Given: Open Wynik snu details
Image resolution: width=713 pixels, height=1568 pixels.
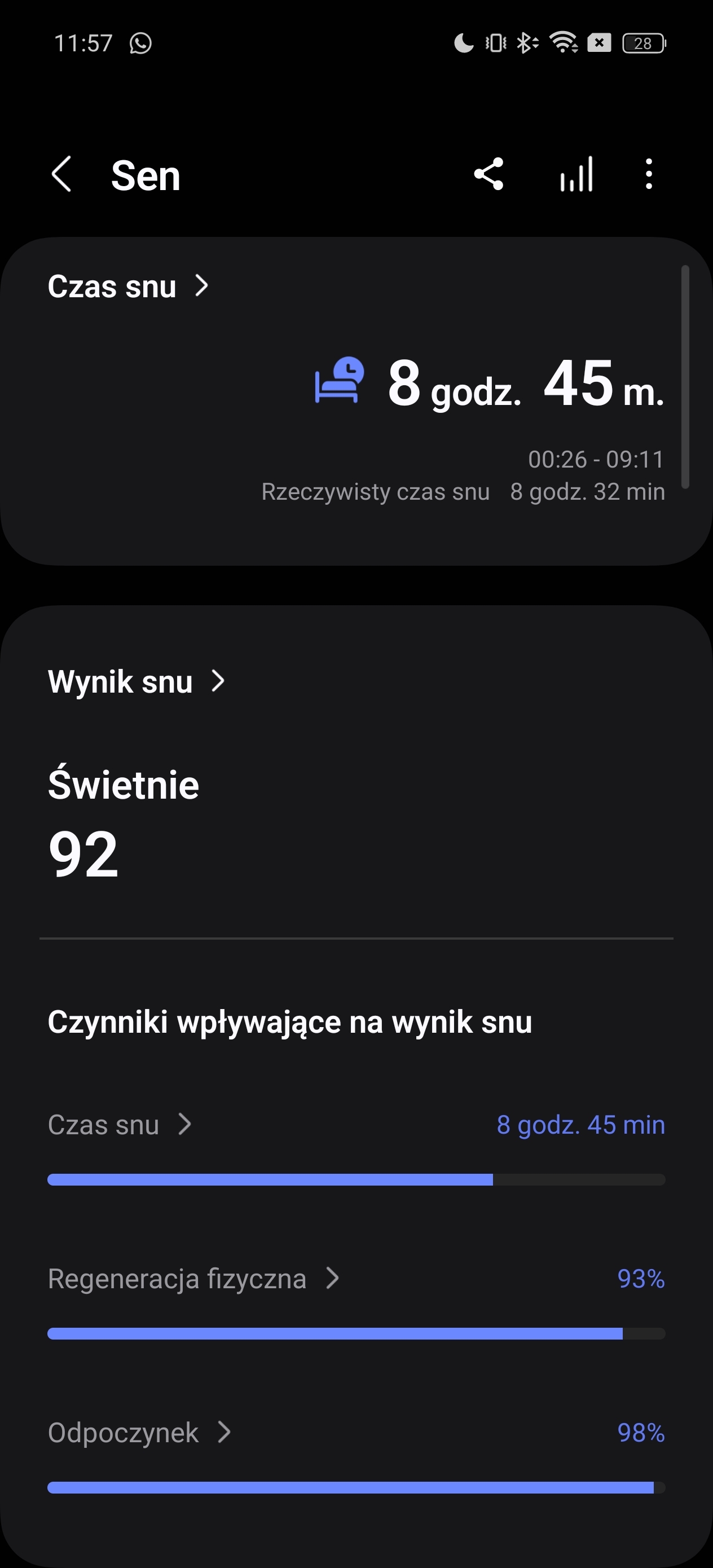Looking at the screenshot, I should pos(137,681).
